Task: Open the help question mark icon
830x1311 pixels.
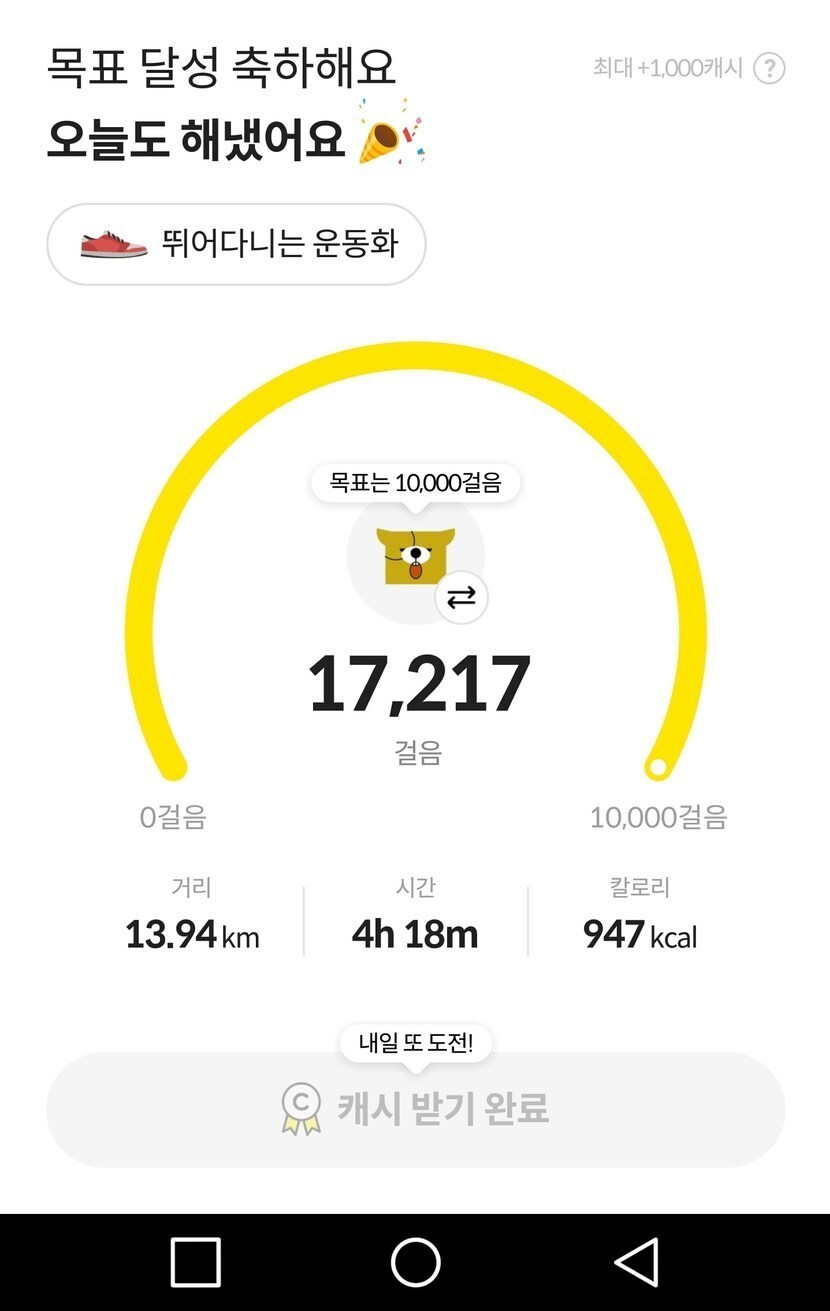Action: click(x=768, y=69)
